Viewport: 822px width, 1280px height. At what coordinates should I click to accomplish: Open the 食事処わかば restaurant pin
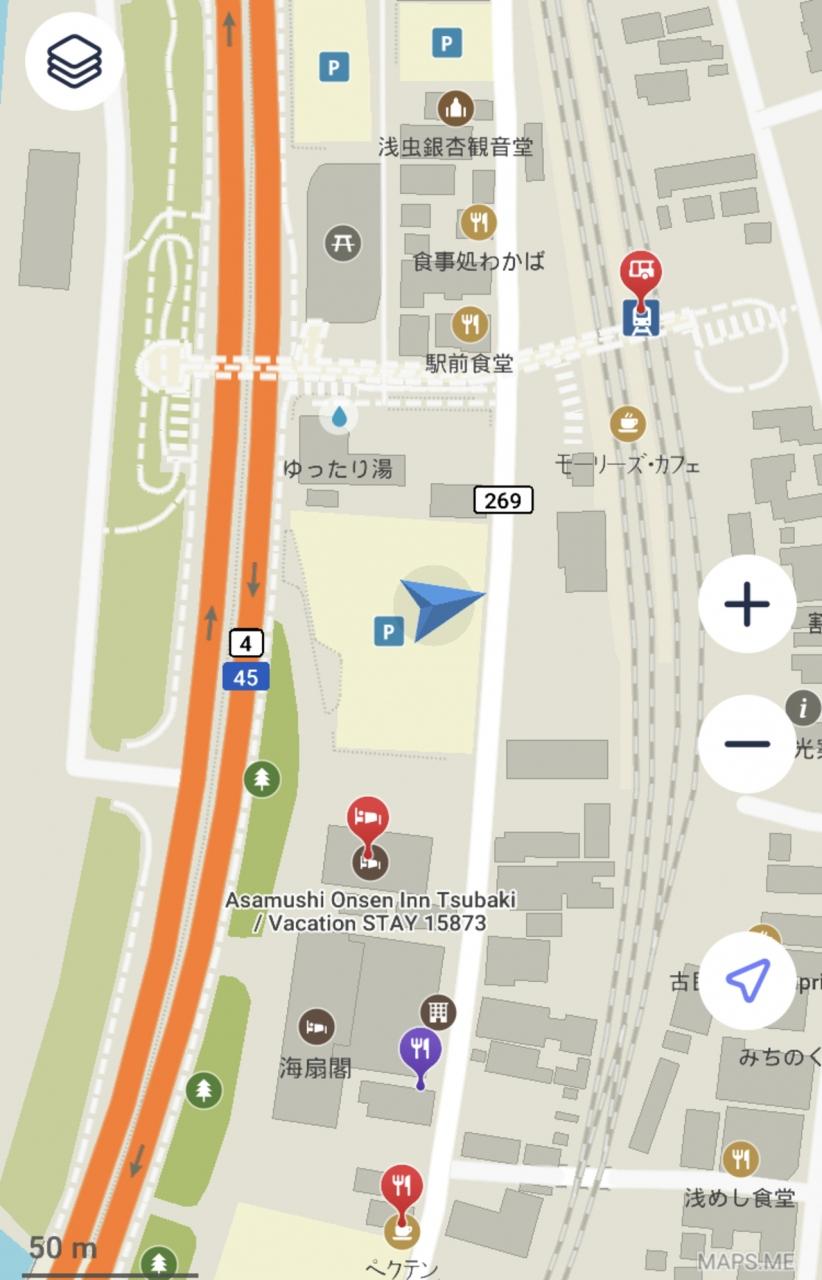[x=479, y=223]
